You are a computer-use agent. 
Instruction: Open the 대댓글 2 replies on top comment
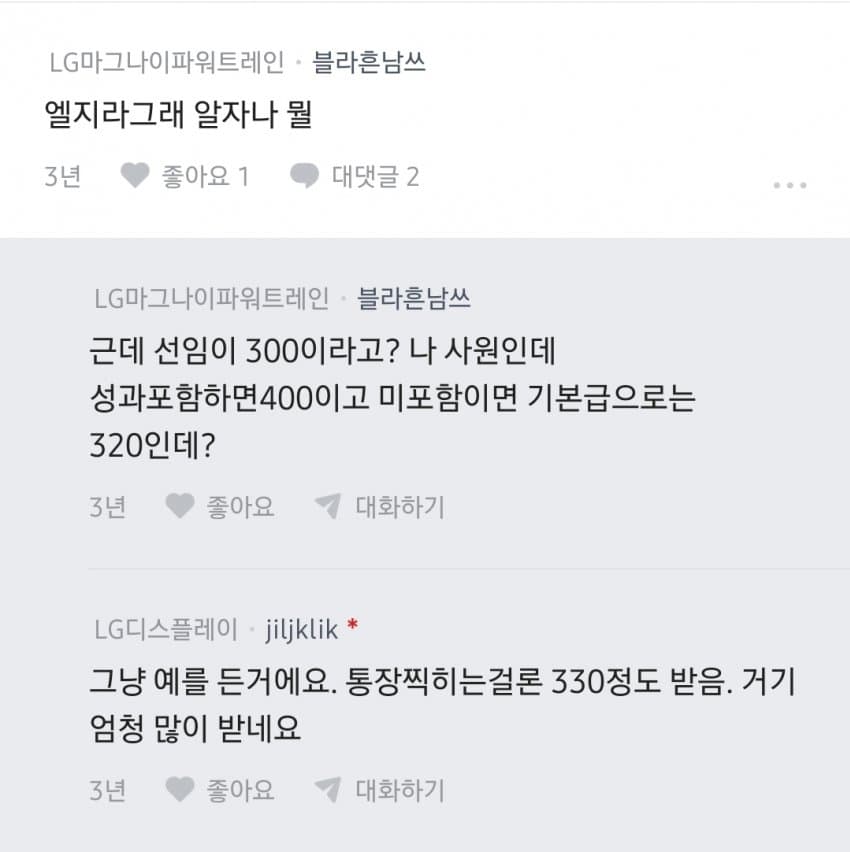(354, 176)
